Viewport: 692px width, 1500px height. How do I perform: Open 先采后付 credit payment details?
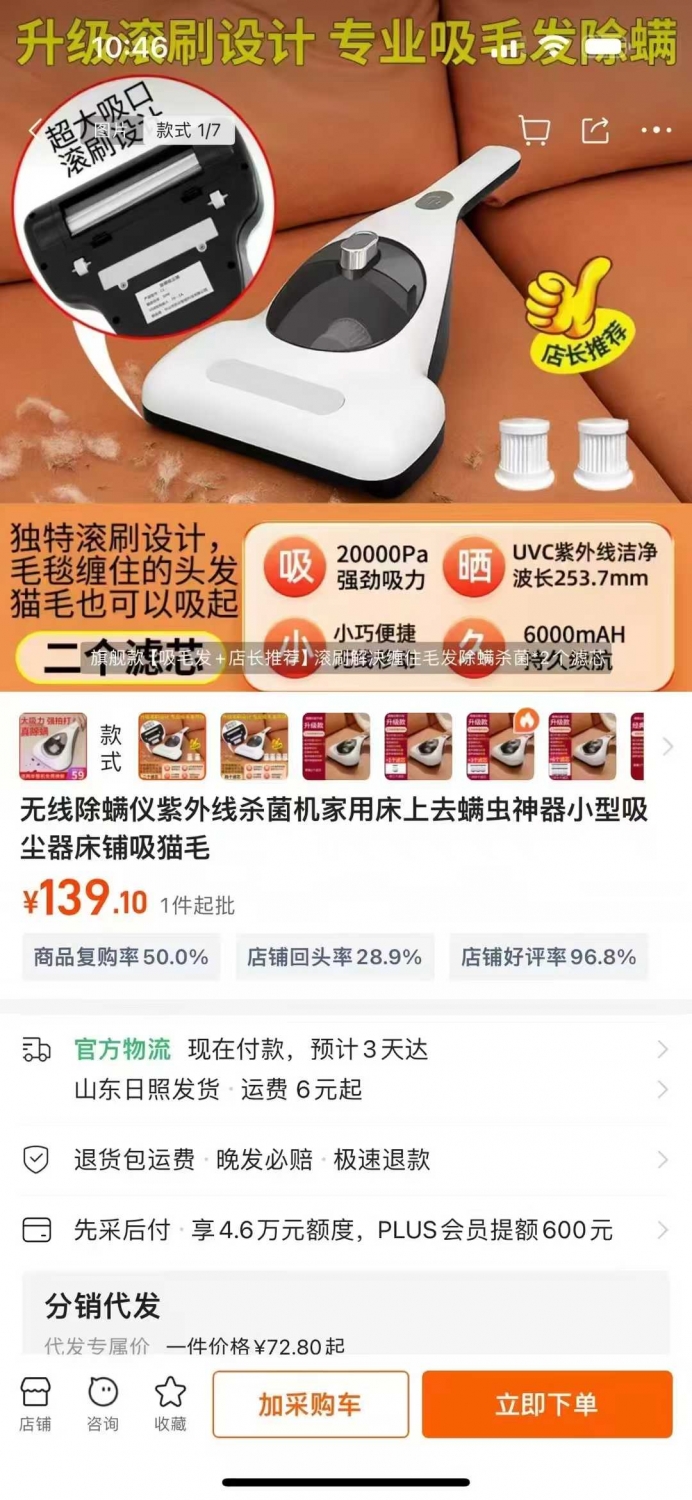coord(345,1230)
